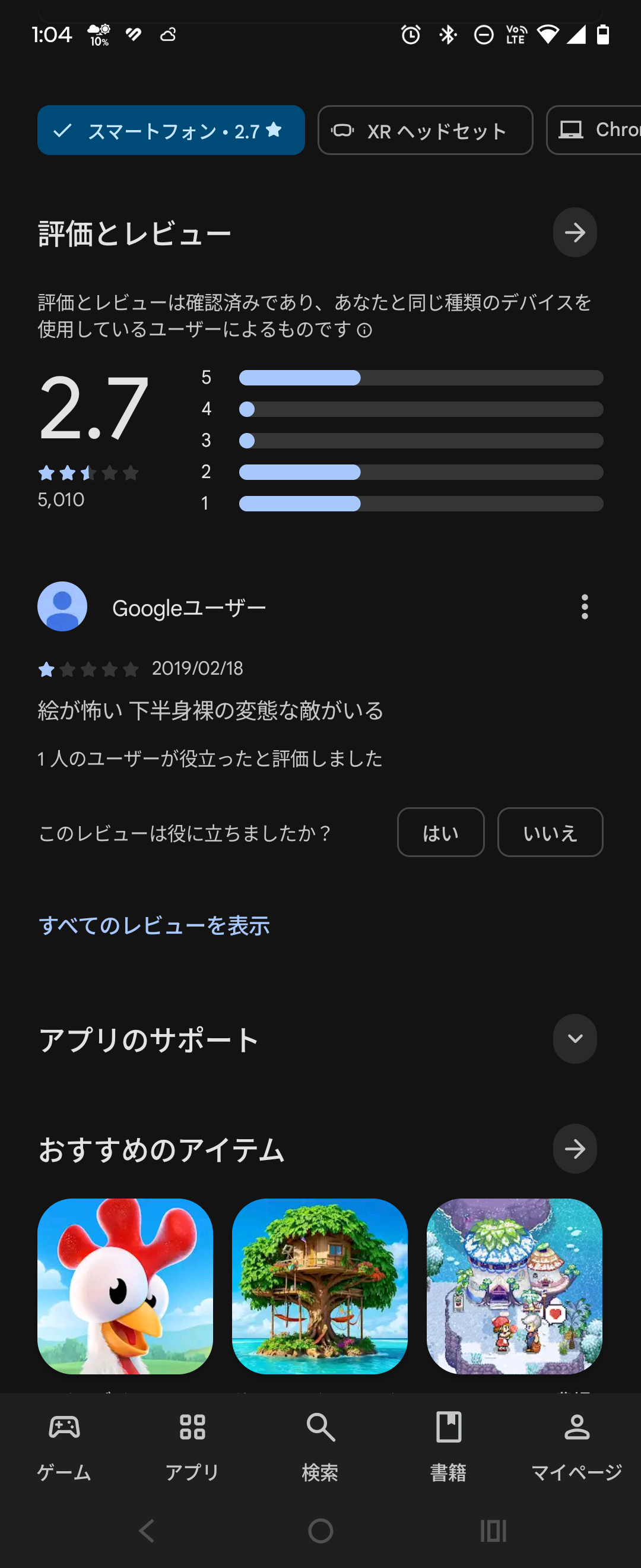Expand the アプリのサポート section
The width and height of the screenshot is (641, 1568).
[x=574, y=1038]
